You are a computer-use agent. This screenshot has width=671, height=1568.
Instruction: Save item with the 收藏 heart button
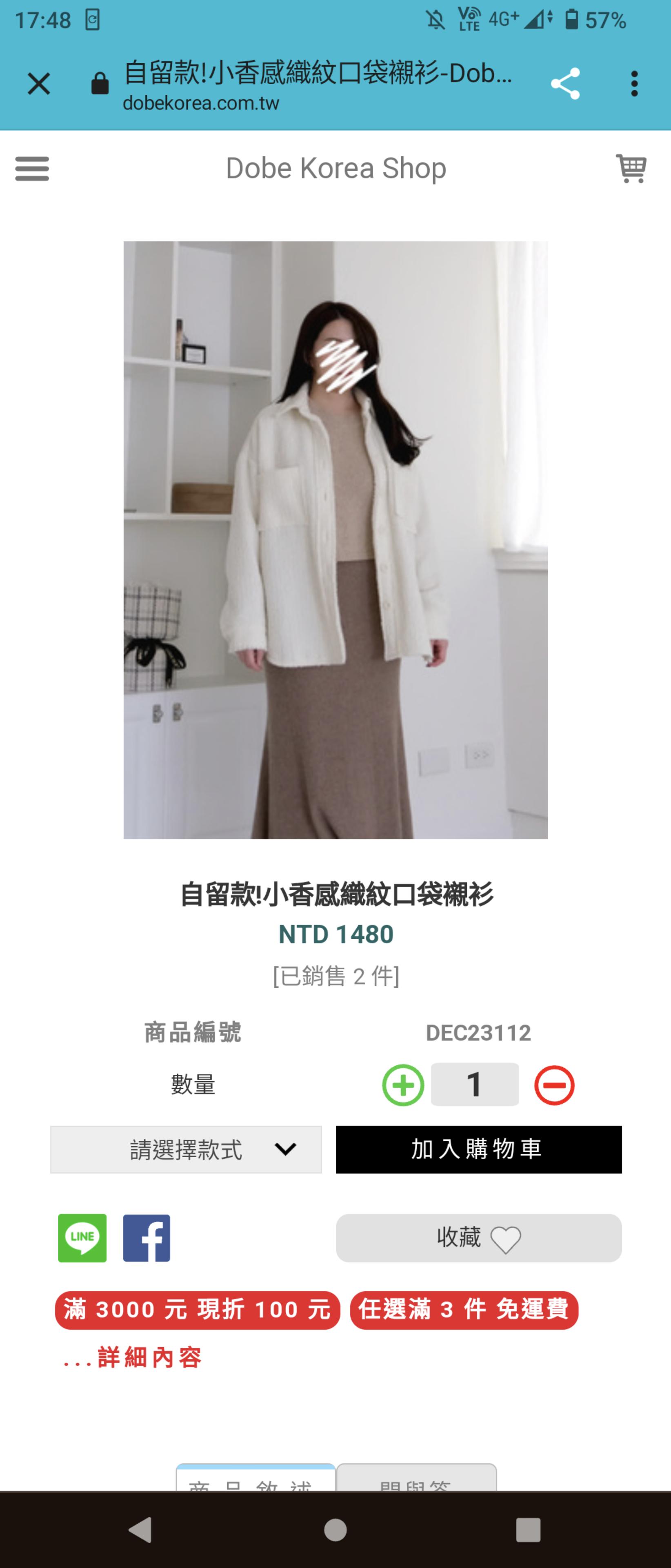click(x=479, y=1238)
